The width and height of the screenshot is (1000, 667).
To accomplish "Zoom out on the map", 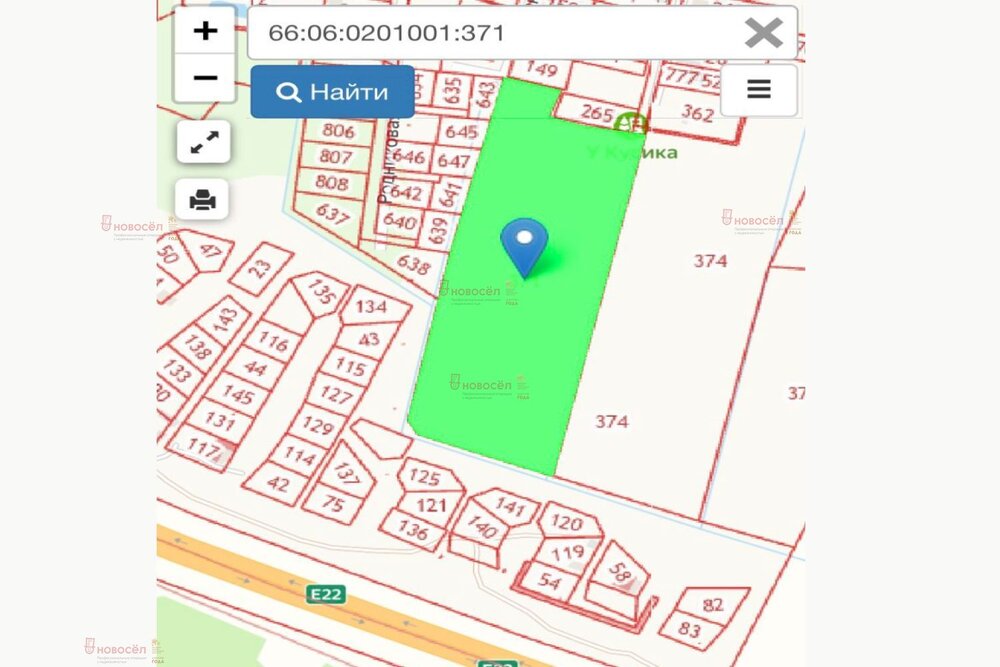I will [205, 78].
